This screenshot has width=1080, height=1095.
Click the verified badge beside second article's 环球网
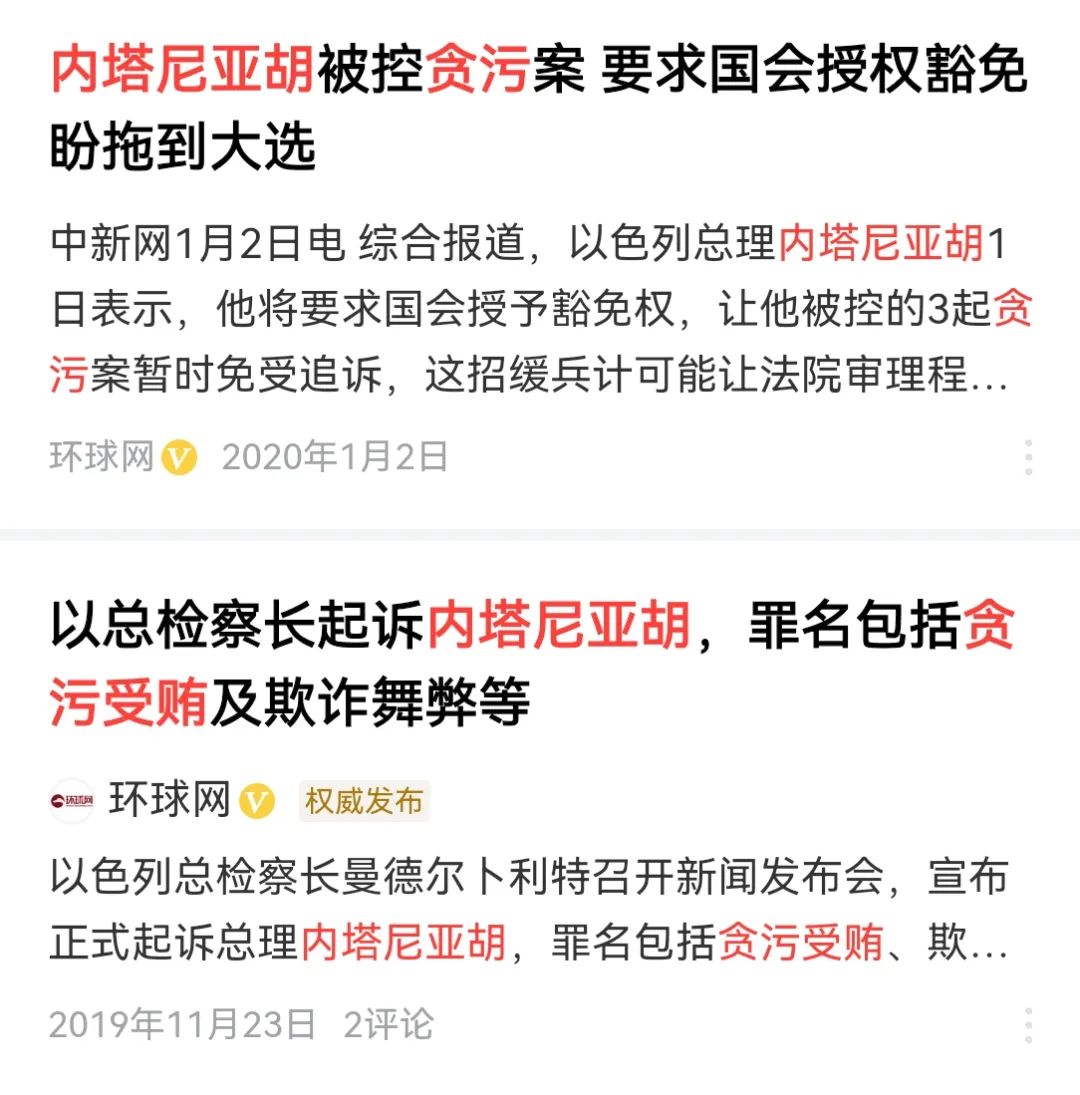257,799
